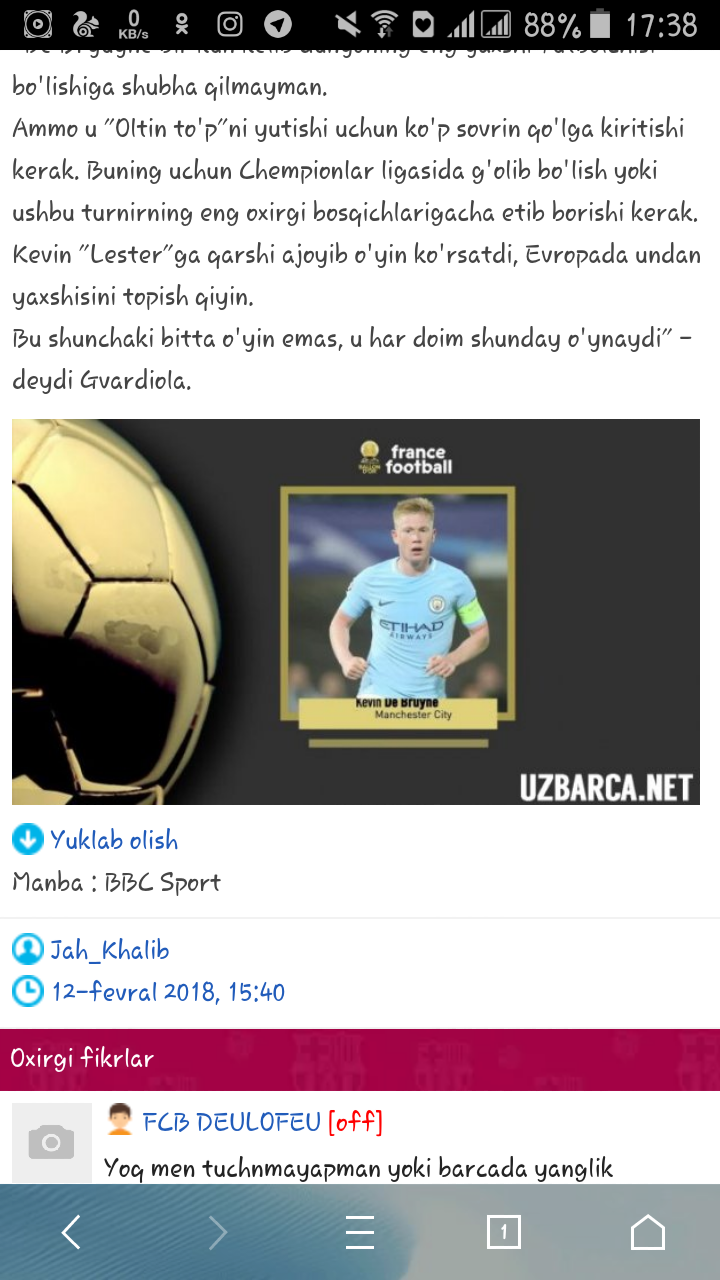Open Jah_Khalib's author profile
Viewport: 720px width, 1280px height.
click(x=109, y=949)
